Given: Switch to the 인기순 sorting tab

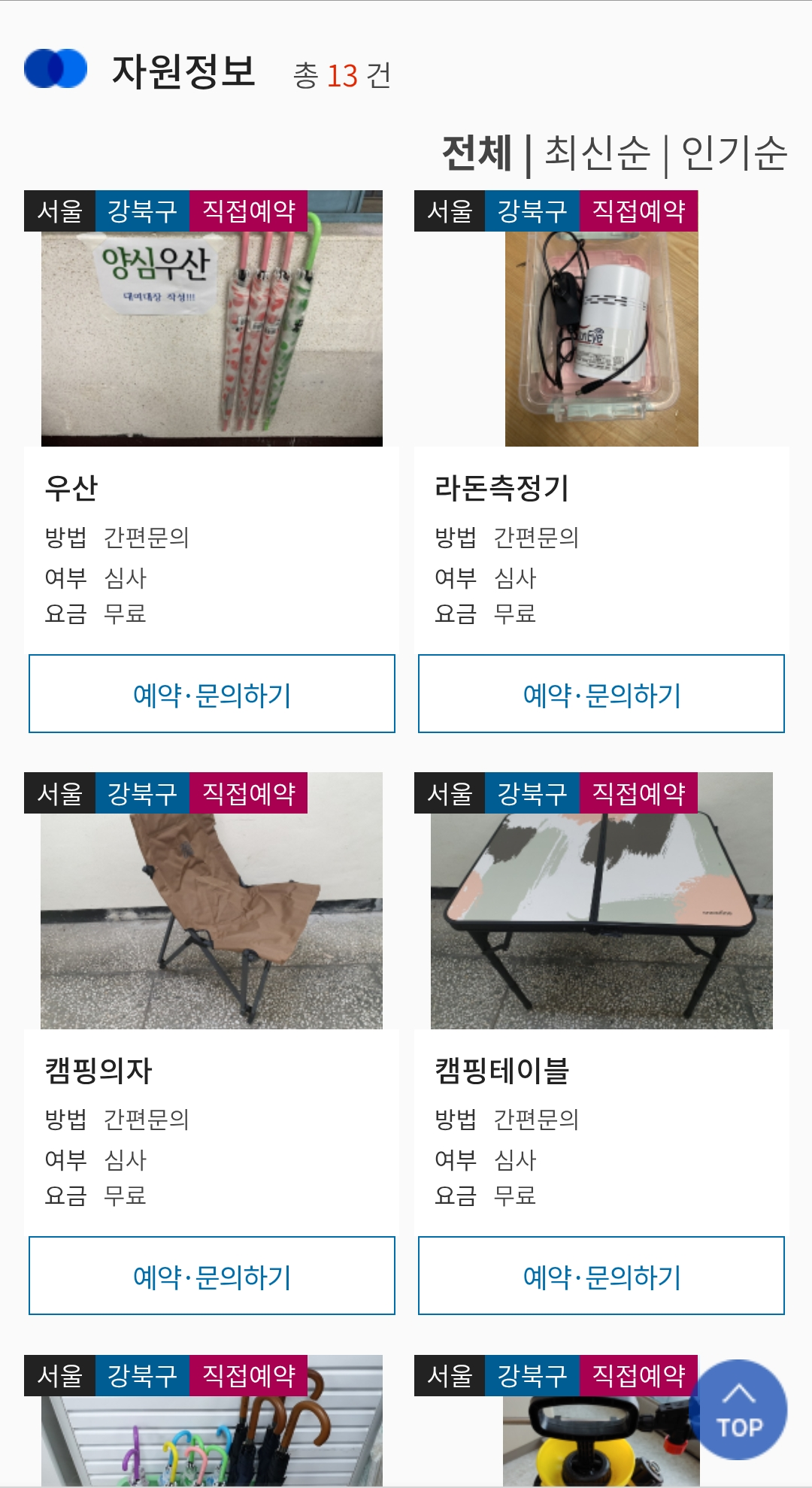Looking at the screenshot, I should click(x=735, y=151).
